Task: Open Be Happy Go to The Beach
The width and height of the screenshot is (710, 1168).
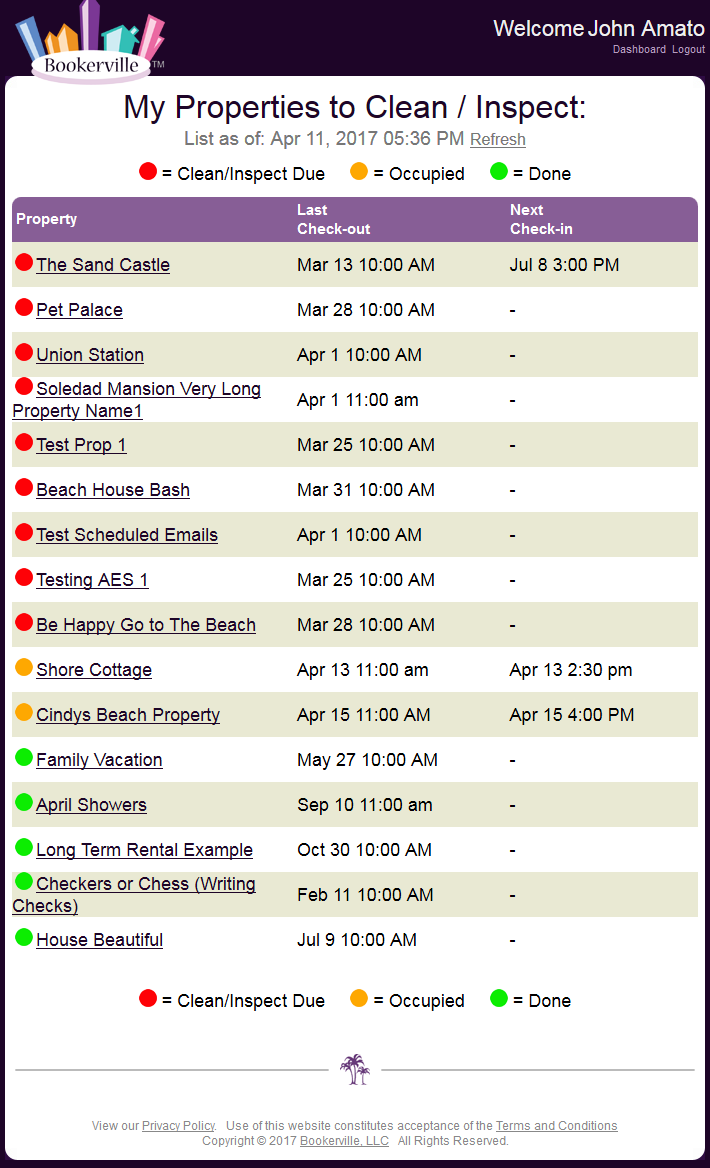Action: tap(146, 625)
